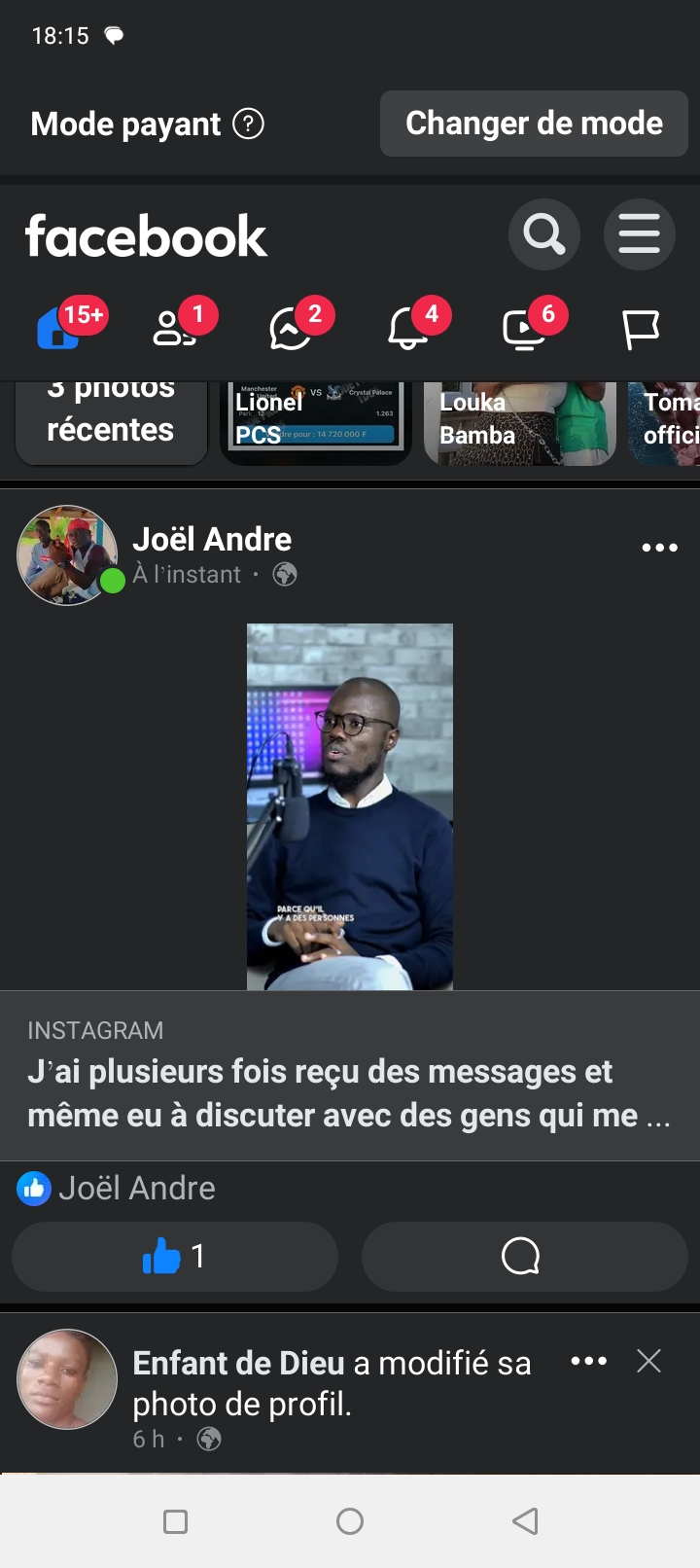Open the Instagram link preview in Joël's post

pos(350,1075)
